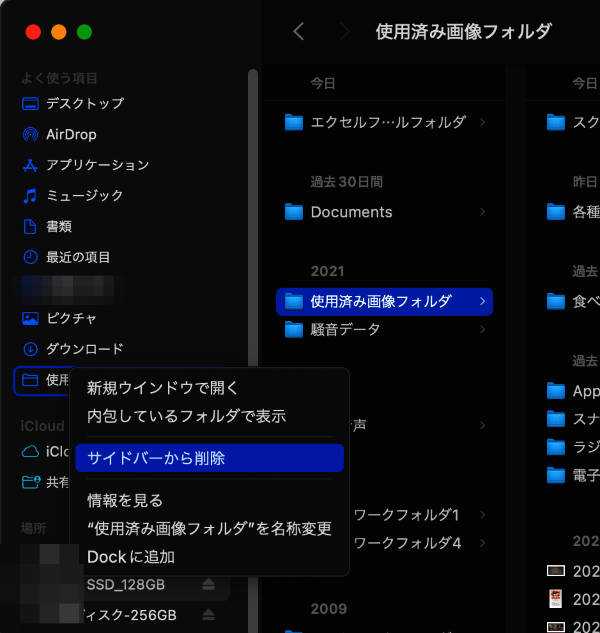
Task: Maximize the window with the green button
Action: [x=84, y=32]
